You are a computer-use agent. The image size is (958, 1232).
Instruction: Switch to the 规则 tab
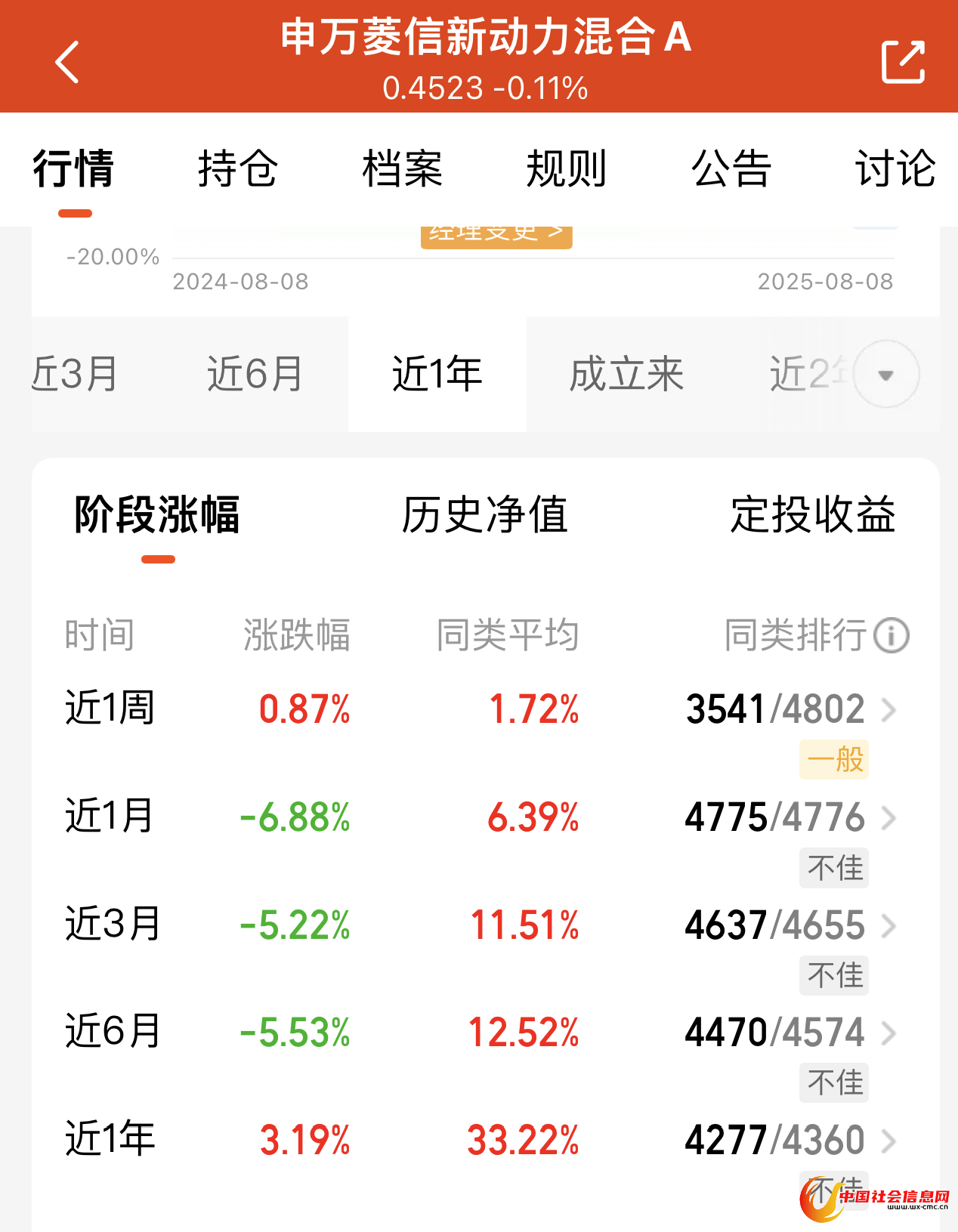click(567, 168)
